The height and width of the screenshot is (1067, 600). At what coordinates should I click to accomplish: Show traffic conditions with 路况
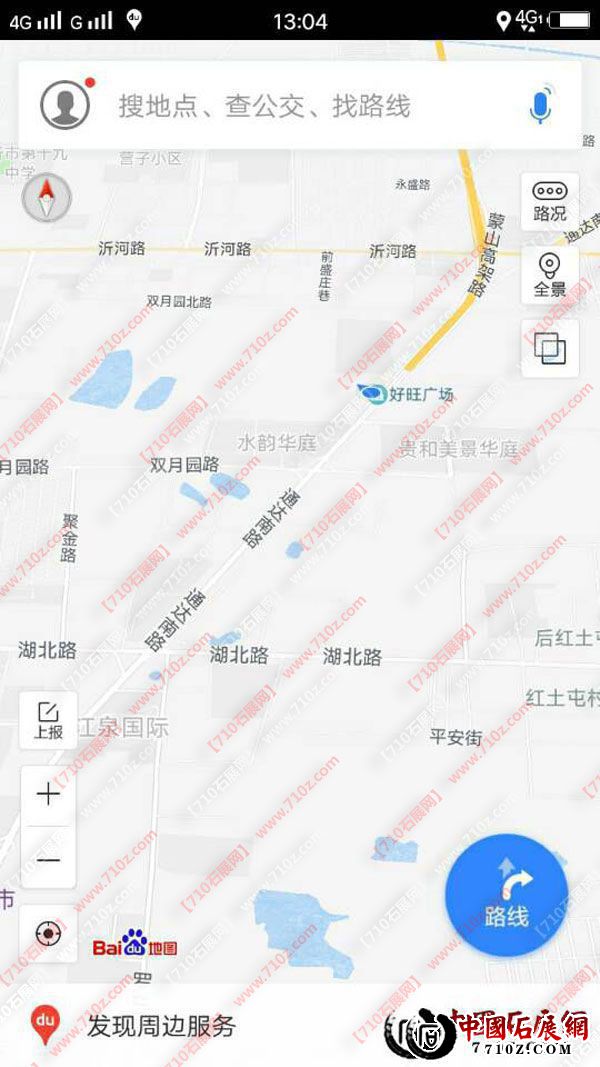tap(550, 201)
